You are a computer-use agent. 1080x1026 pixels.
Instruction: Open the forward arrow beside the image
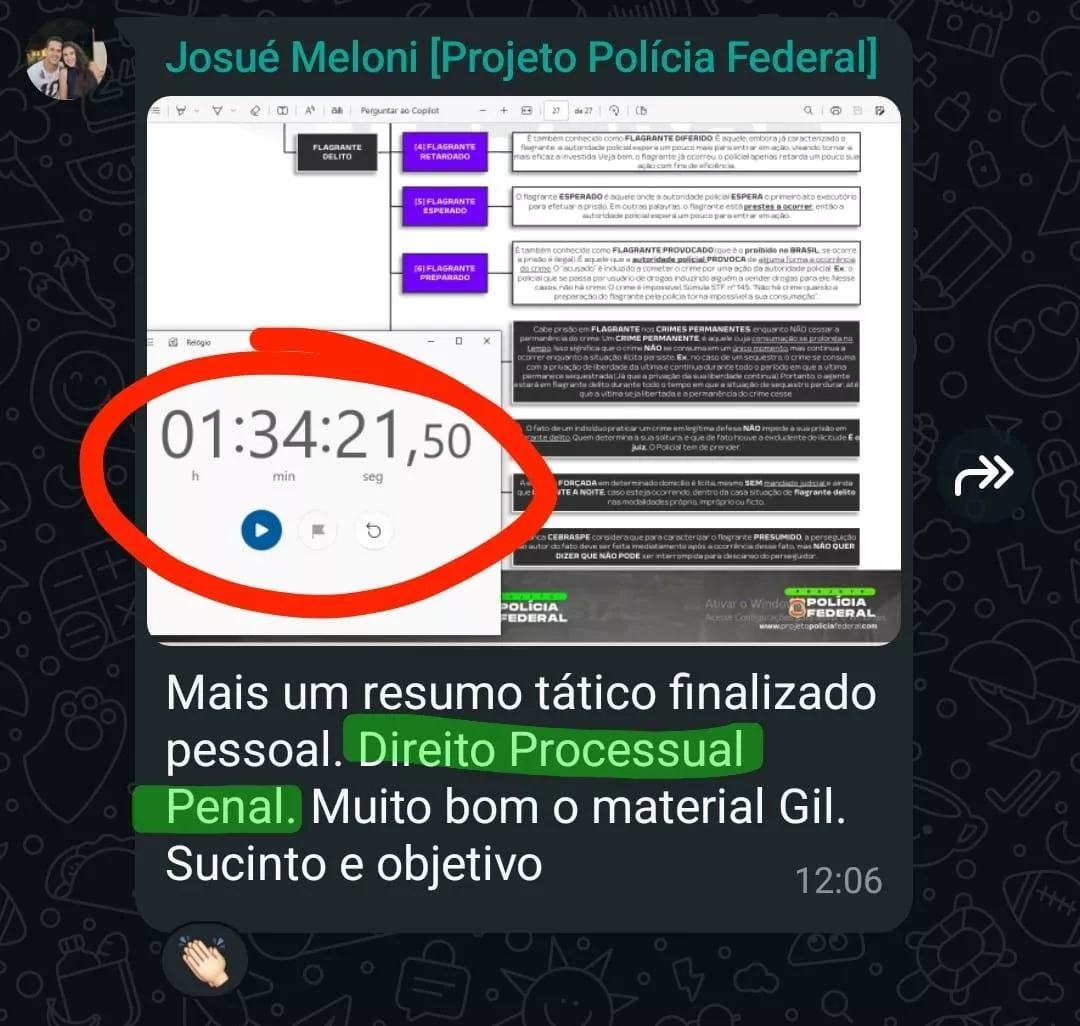tap(985, 475)
